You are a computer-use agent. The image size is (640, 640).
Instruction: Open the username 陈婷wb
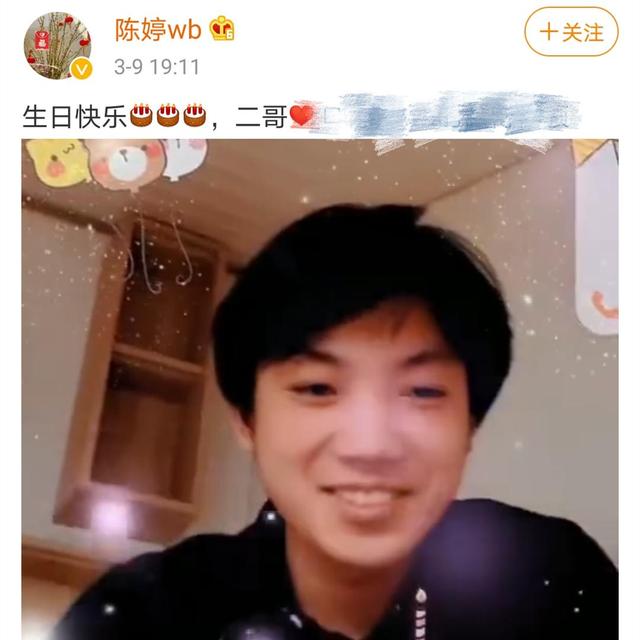point(158,30)
